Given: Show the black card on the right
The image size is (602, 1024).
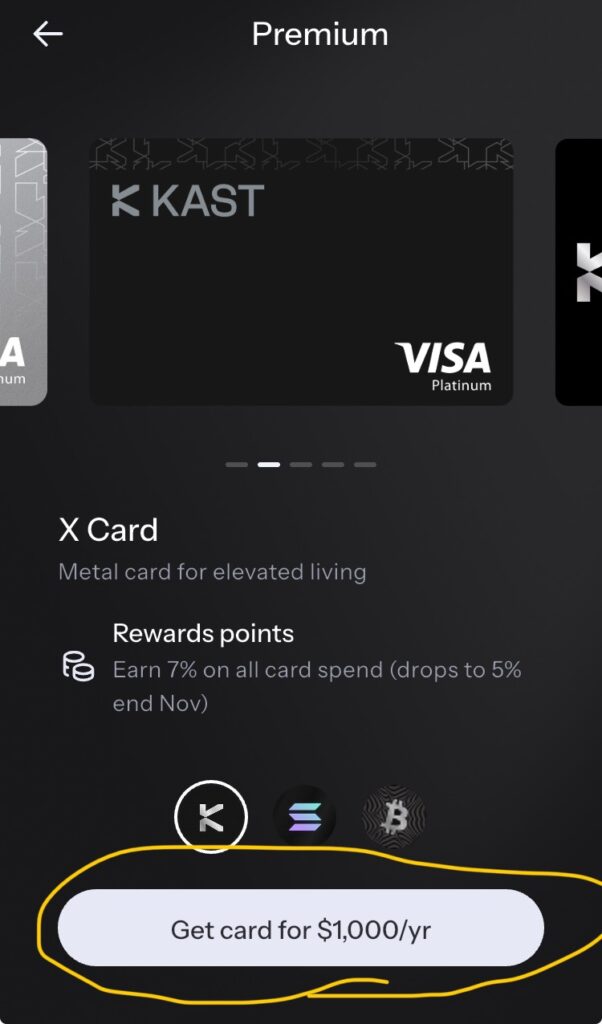Looking at the screenshot, I should coord(580,272).
